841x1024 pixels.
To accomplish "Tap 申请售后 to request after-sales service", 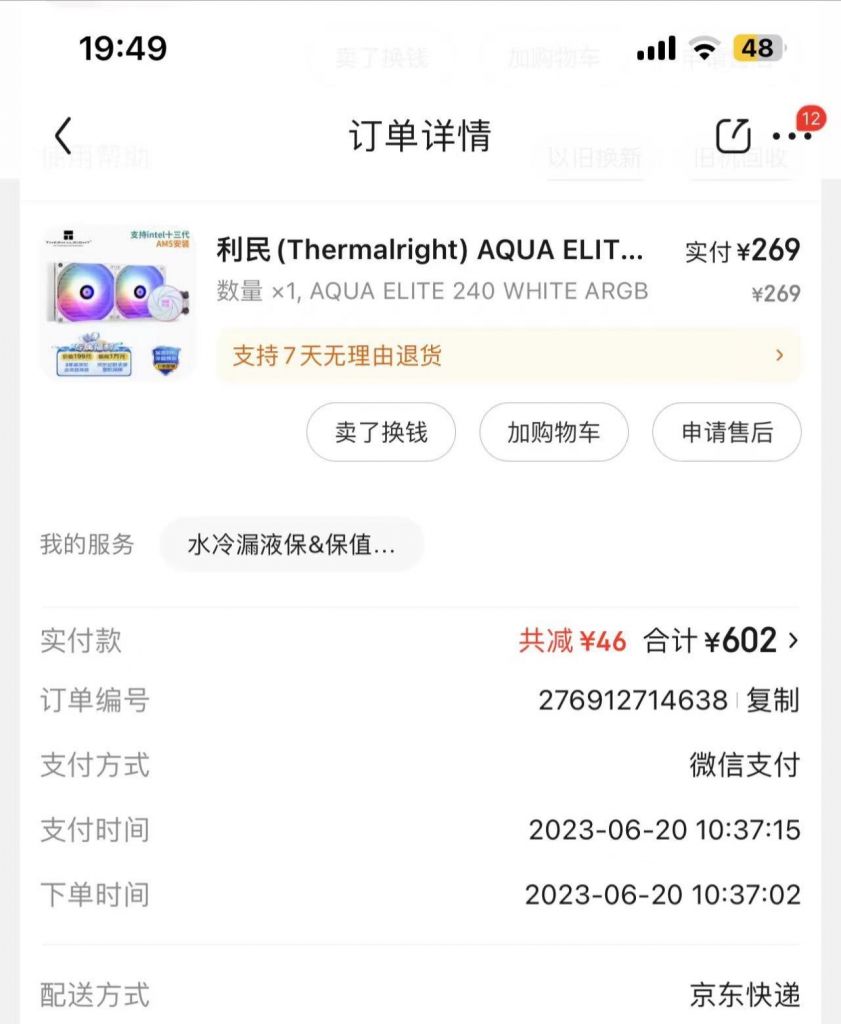I will click(x=727, y=432).
